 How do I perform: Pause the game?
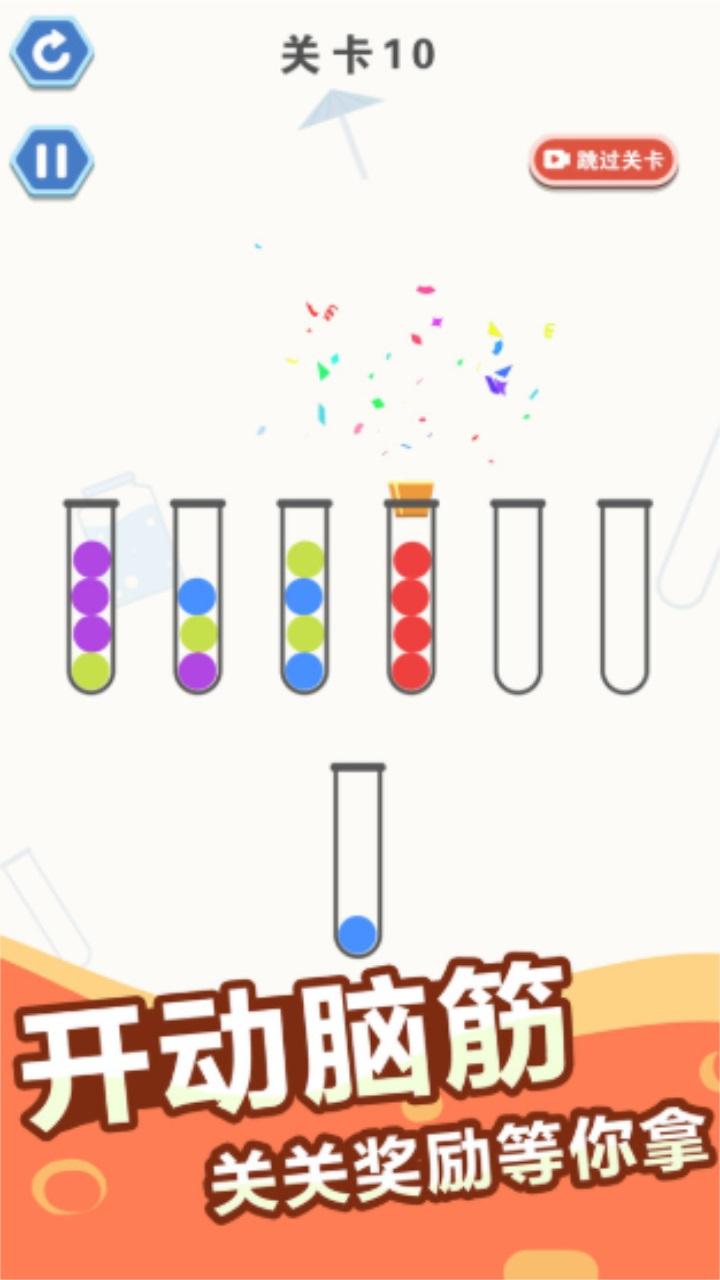pyautogui.click(x=51, y=160)
